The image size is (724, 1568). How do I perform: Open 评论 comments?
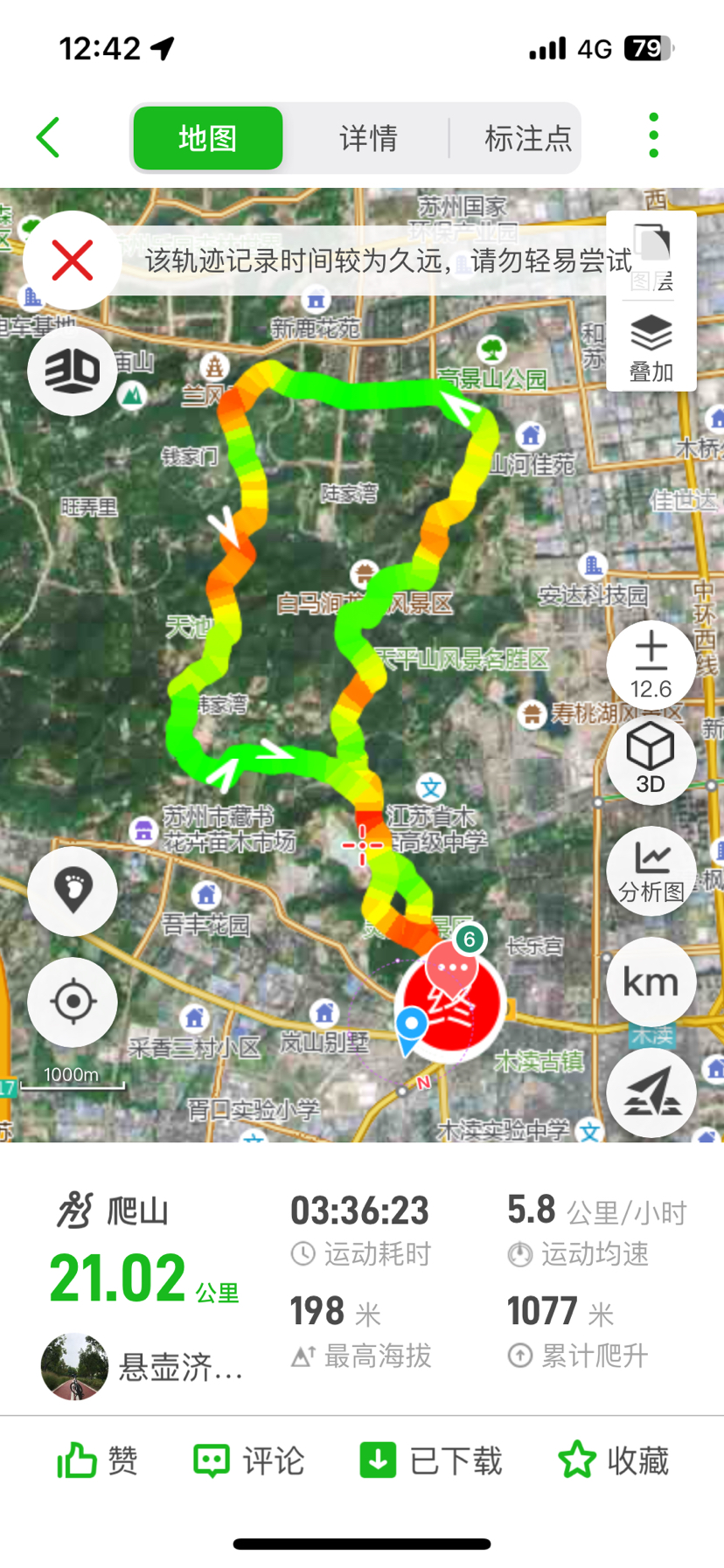[x=249, y=1460]
